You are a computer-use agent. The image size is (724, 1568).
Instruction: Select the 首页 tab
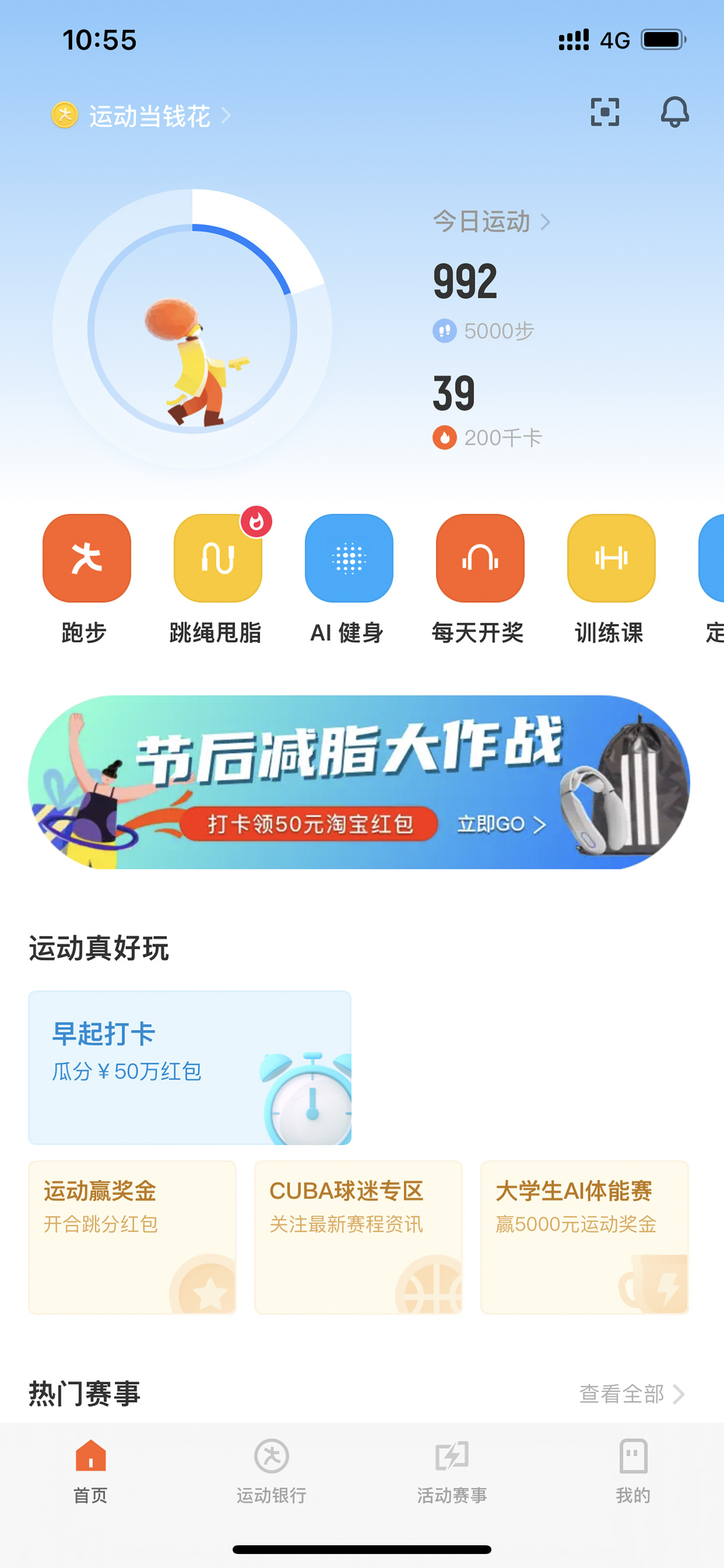click(90, 1470)
